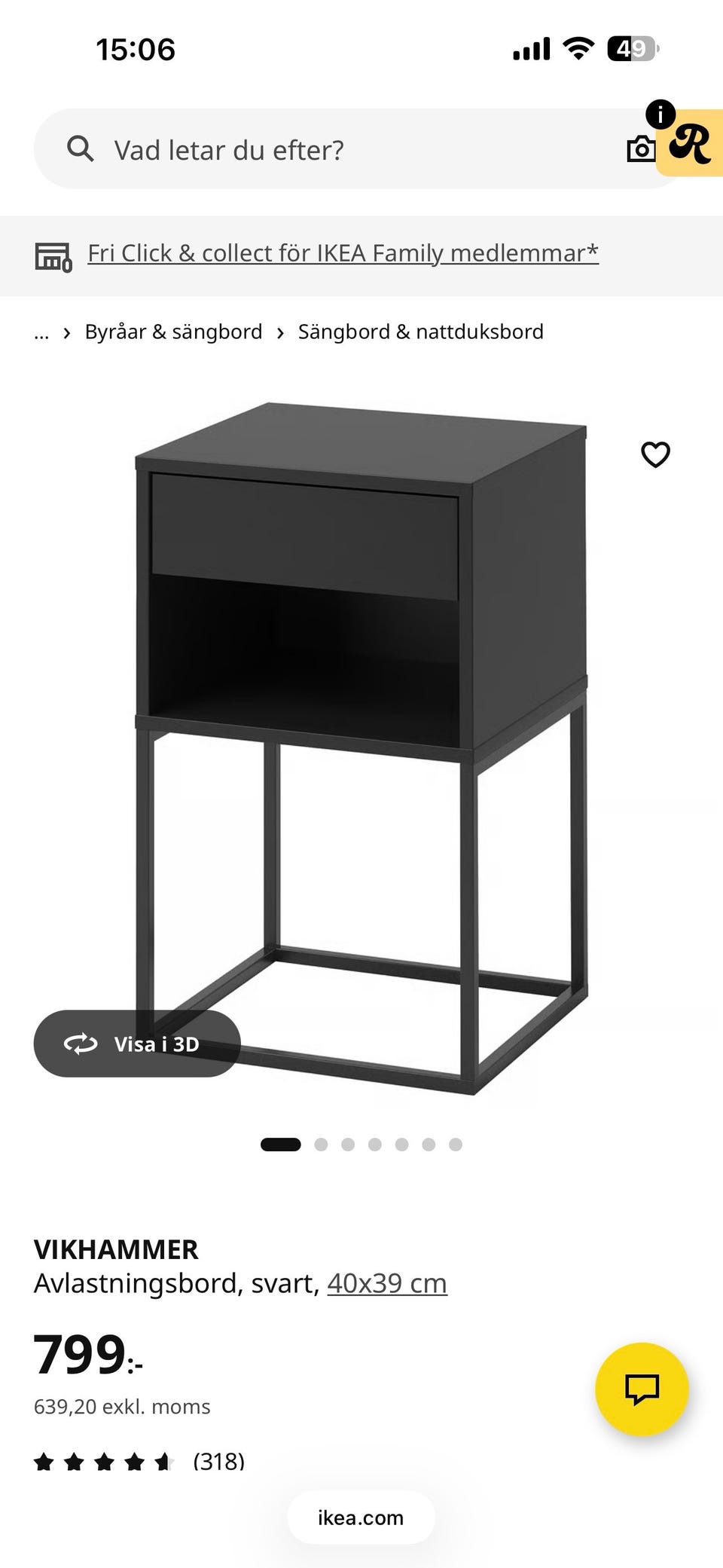
Task: Open the yellow chat button
Action: point(642,1389)
